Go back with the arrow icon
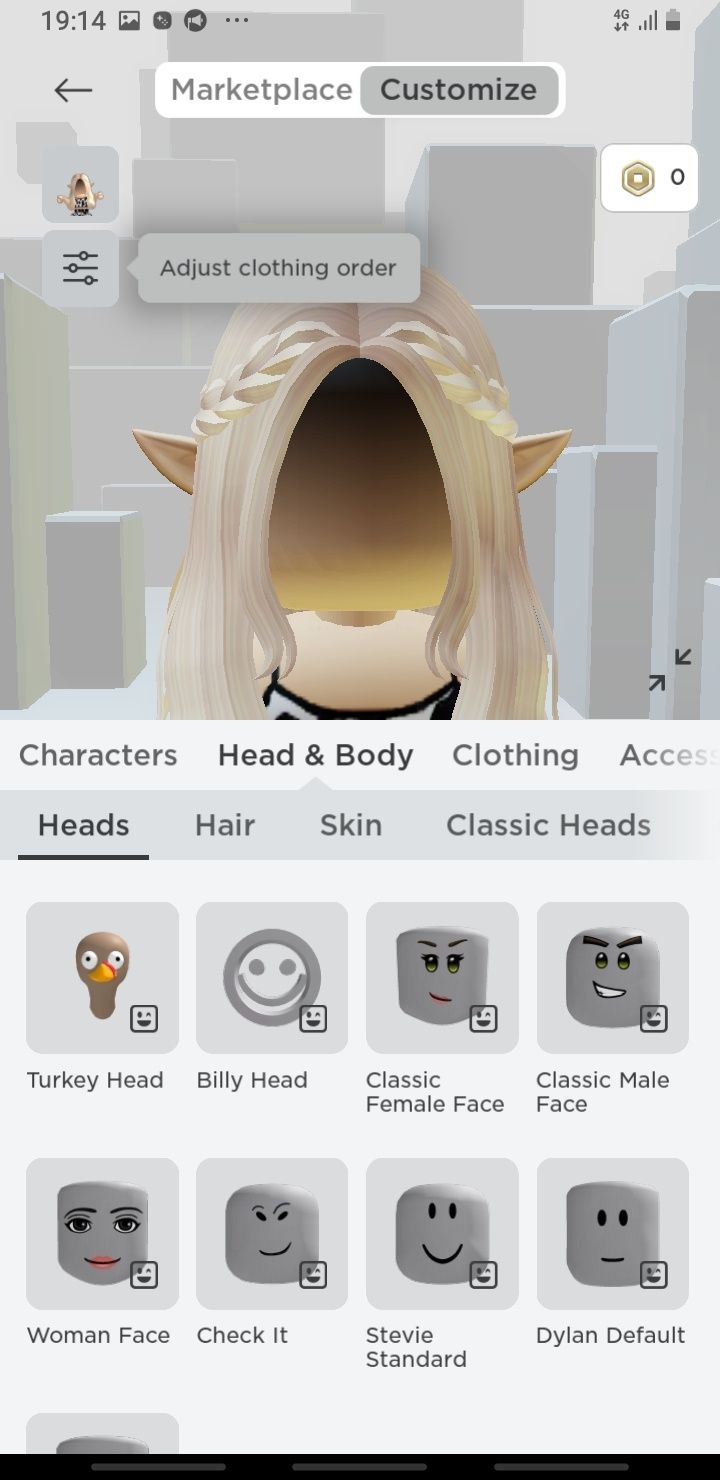This screenshot has height=1480, width=720. coord(73,90)
